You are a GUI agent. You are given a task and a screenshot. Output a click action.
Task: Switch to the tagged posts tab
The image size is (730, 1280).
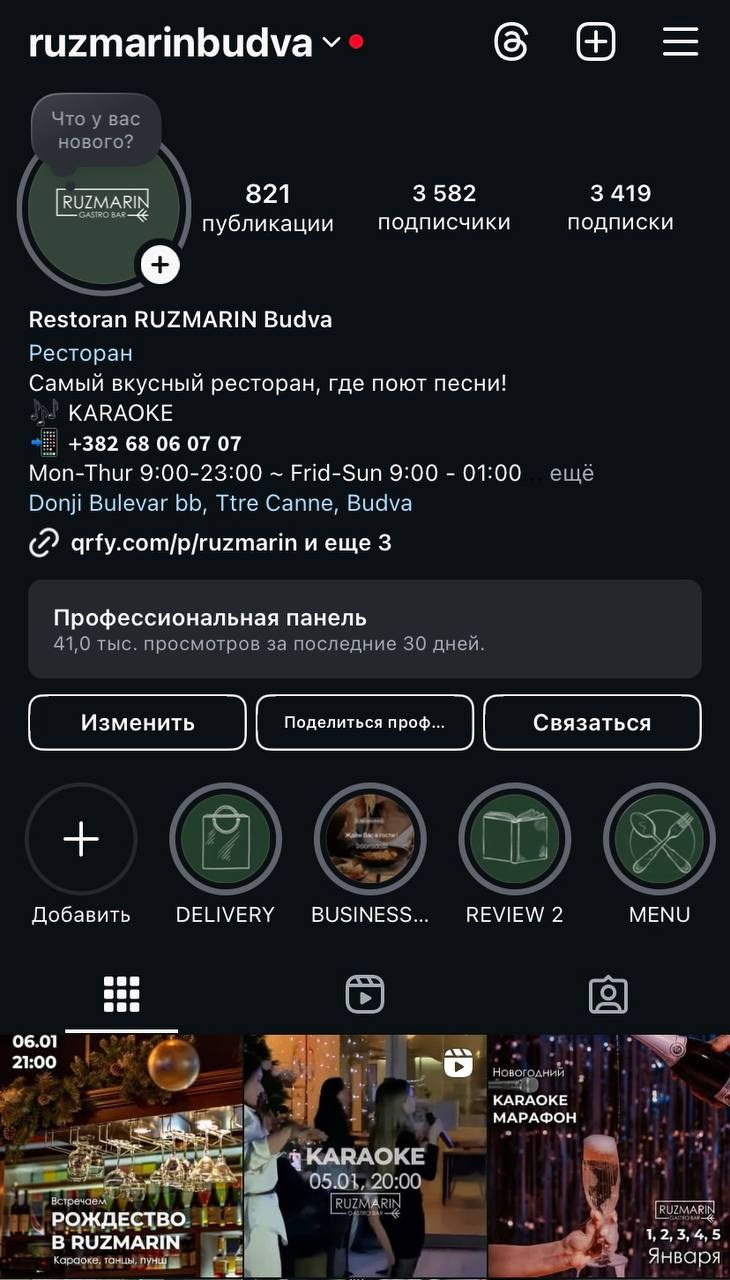[608, 995]
